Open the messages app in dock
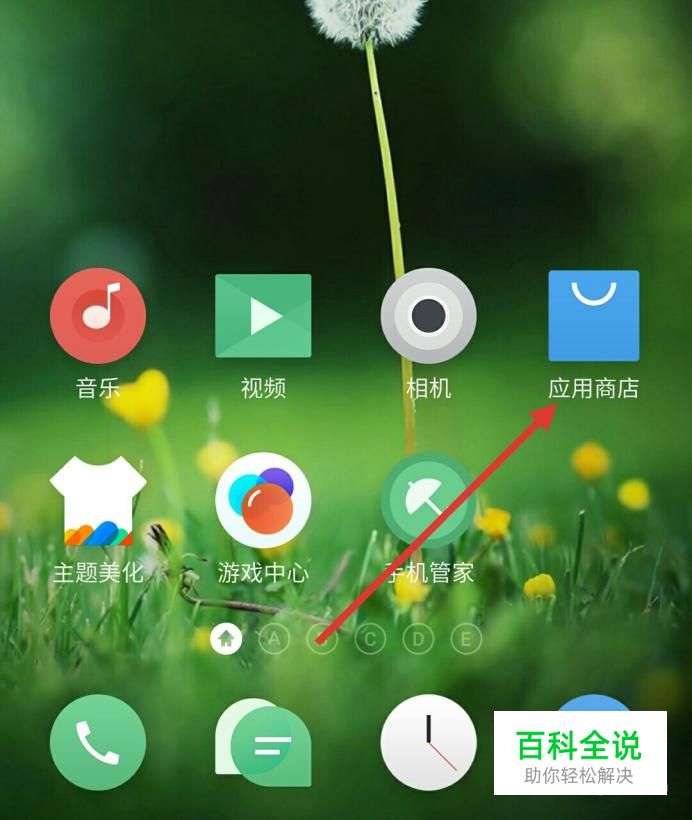Image resolution: width=692 pixels, height=820 pixels. coord(263,742)
